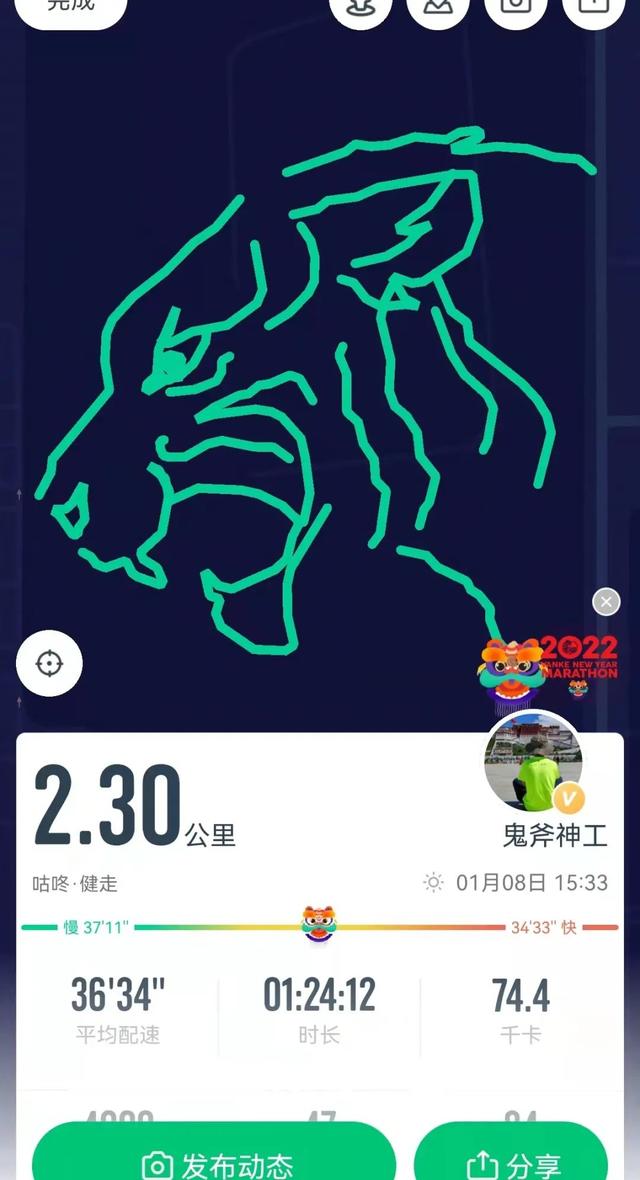Publish with 发布动态 button
This screenshot has height=1180, width=640.
tap(214, 1160)
